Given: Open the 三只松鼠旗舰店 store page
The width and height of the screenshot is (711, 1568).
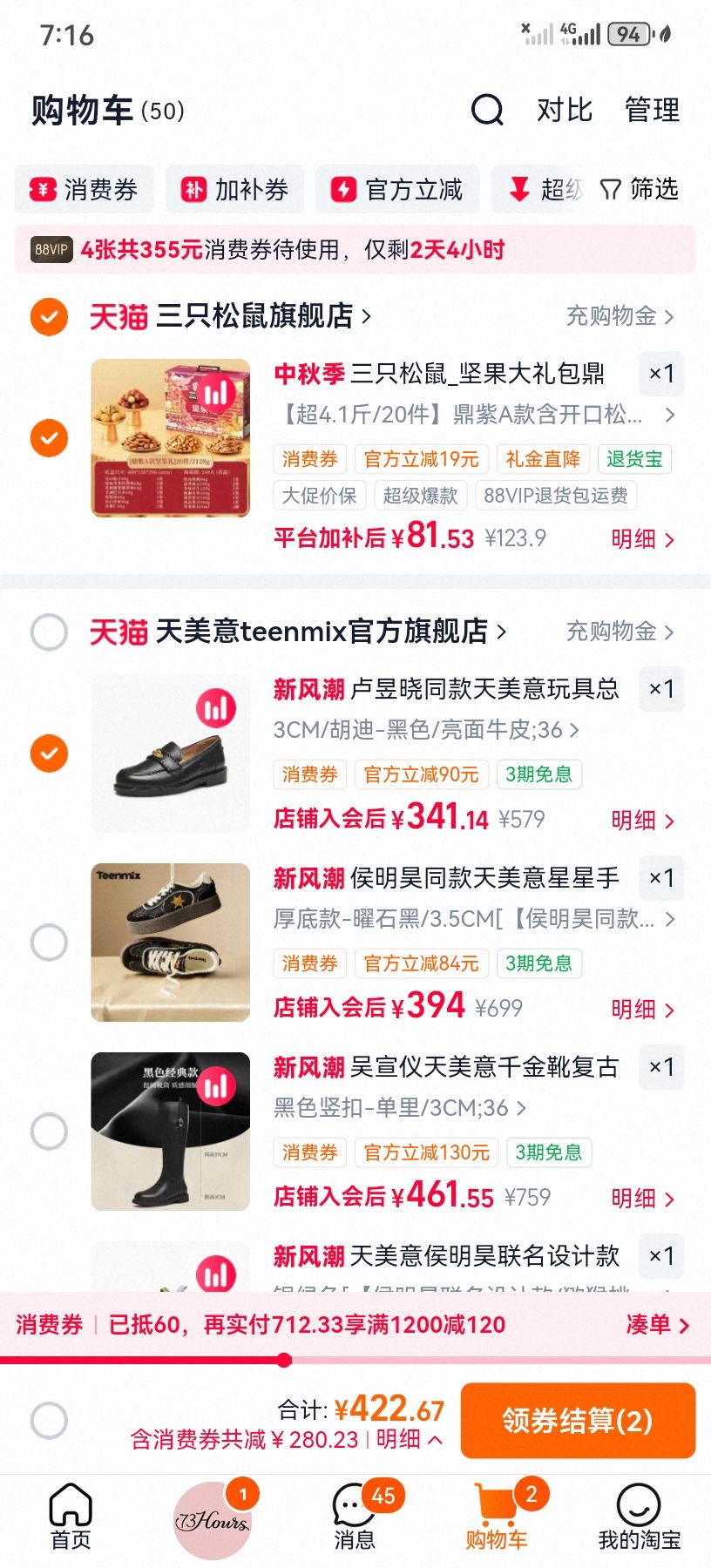Looking at the screenshot, I should (254, 315).
